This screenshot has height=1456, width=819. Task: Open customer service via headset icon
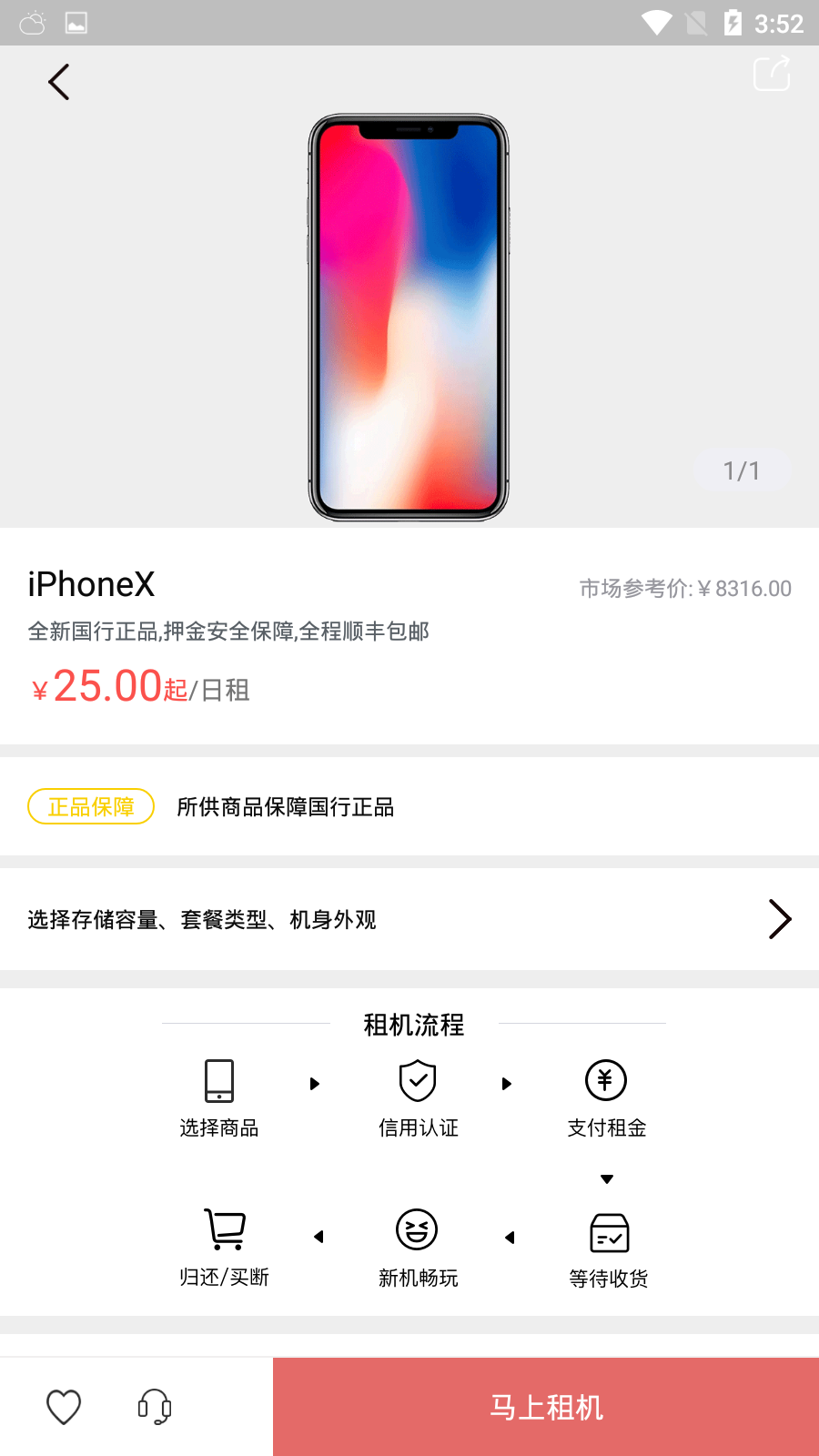pos(154,1406)
